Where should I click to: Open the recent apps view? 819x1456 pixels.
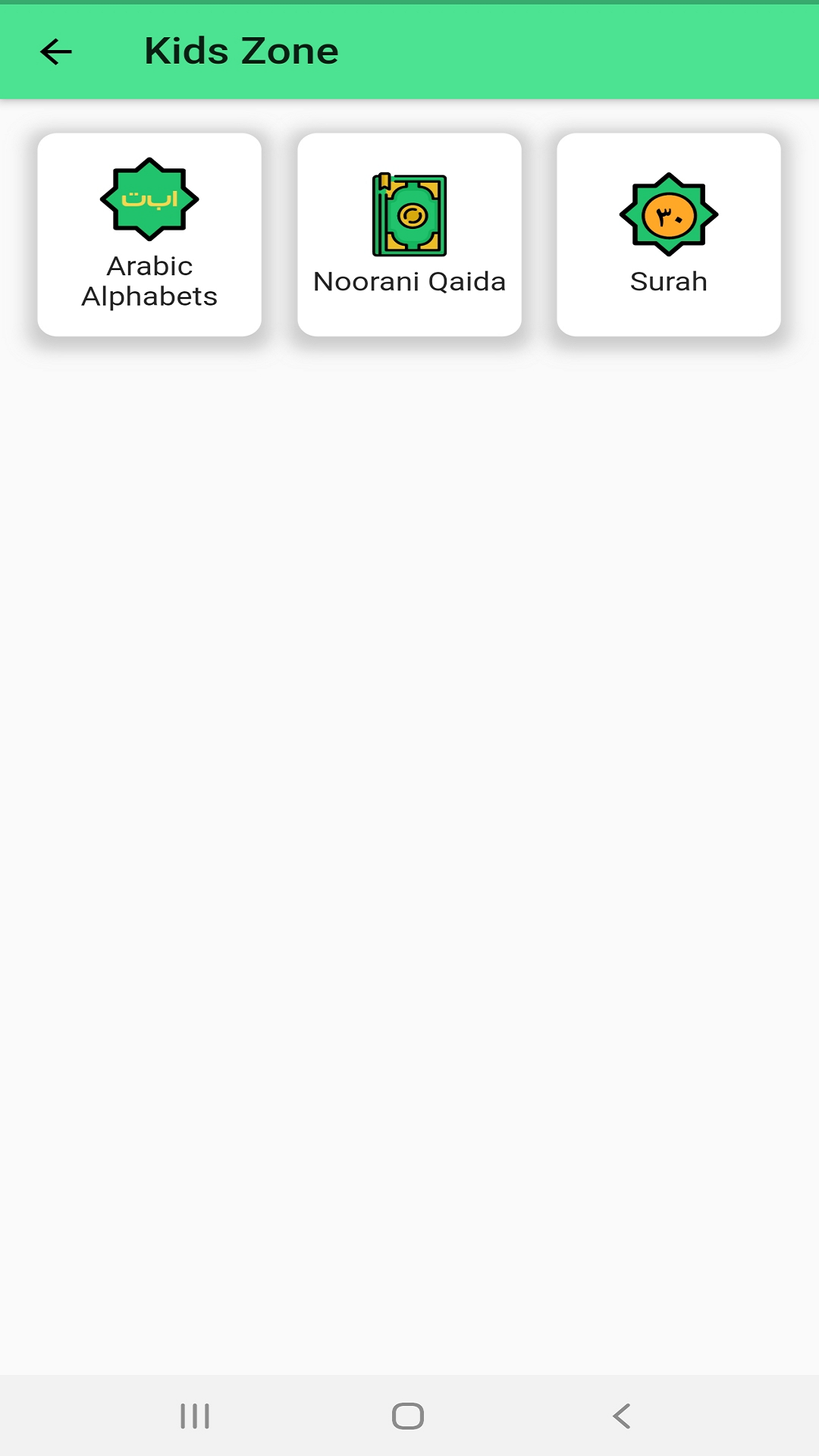pos(195,1416)
